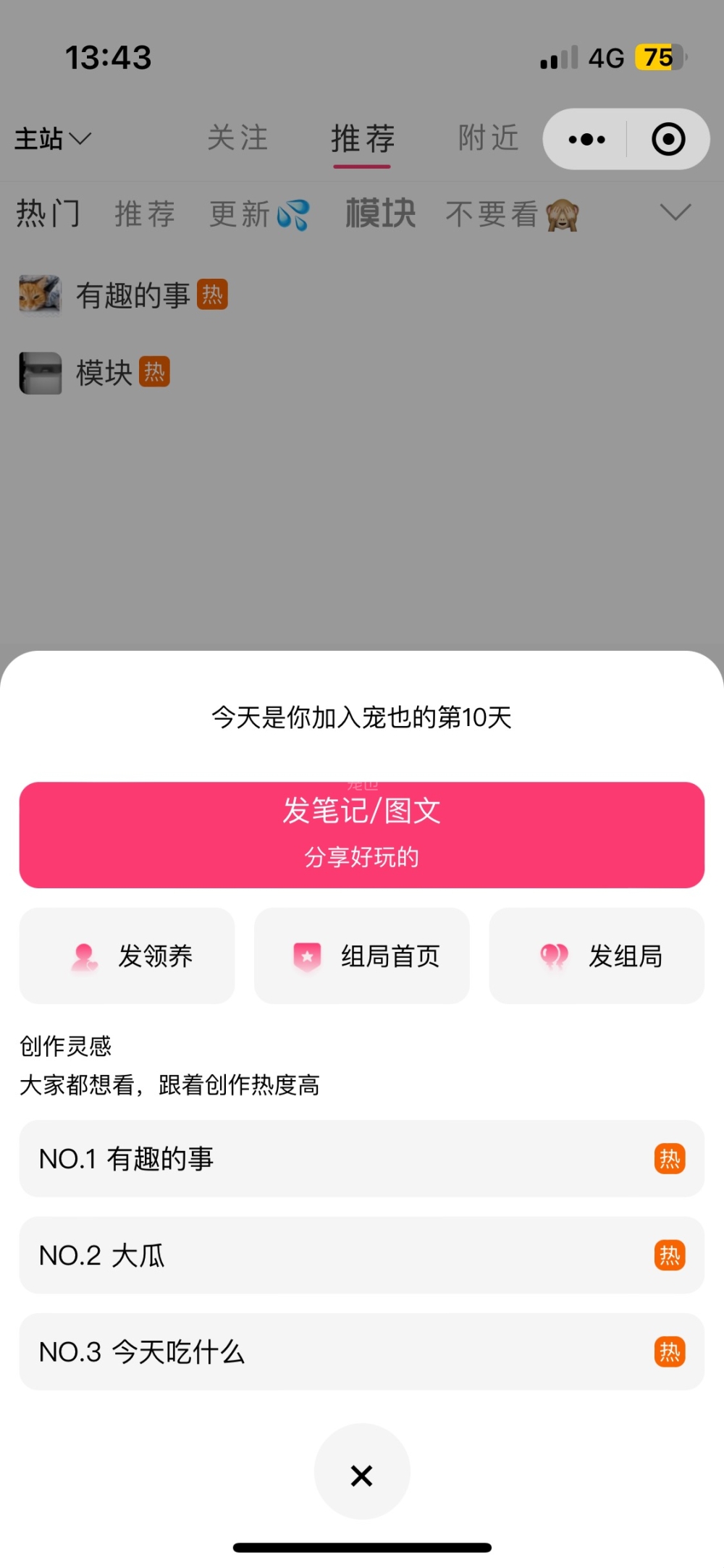Expand the category list chevron
724x1568 pixels.
coord(675,213)
